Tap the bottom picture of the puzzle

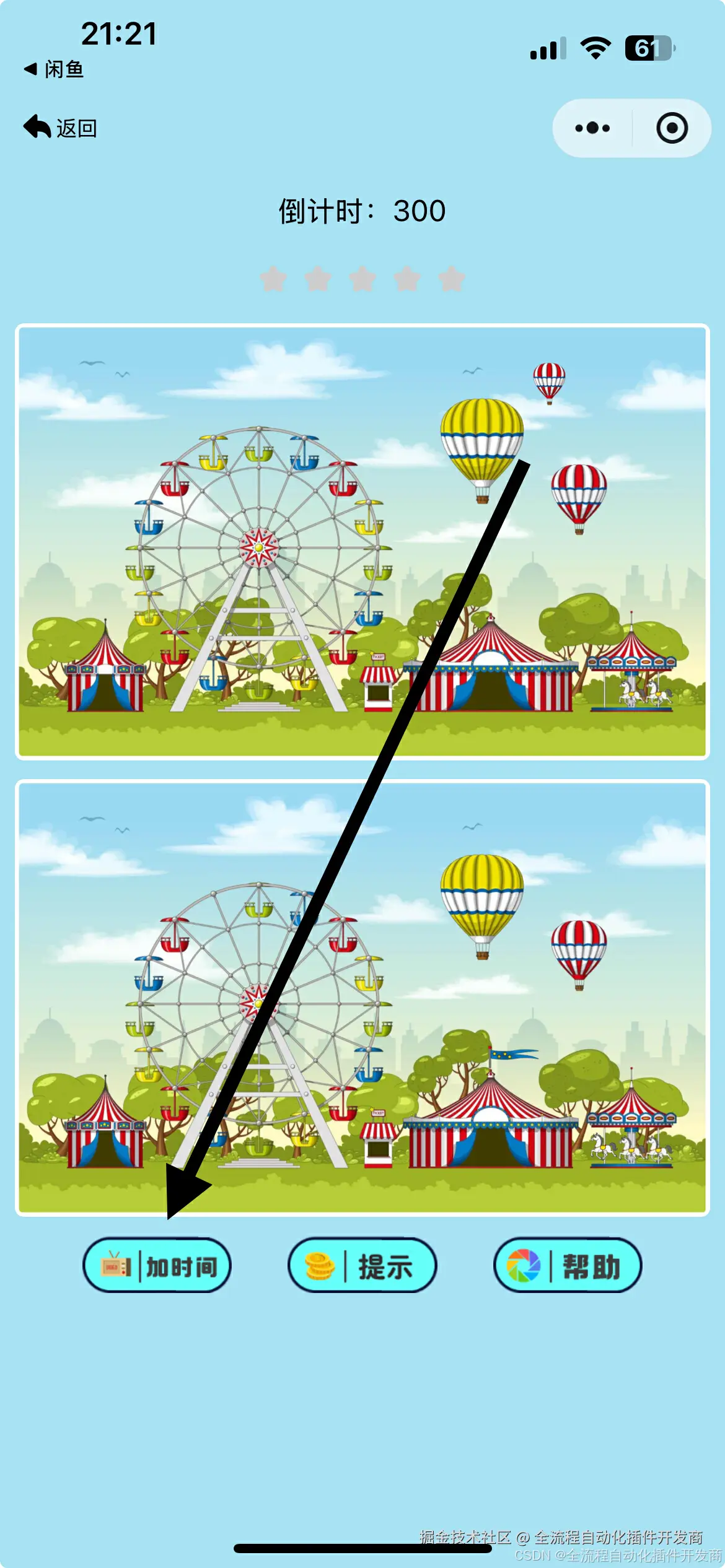click(362, 997)
